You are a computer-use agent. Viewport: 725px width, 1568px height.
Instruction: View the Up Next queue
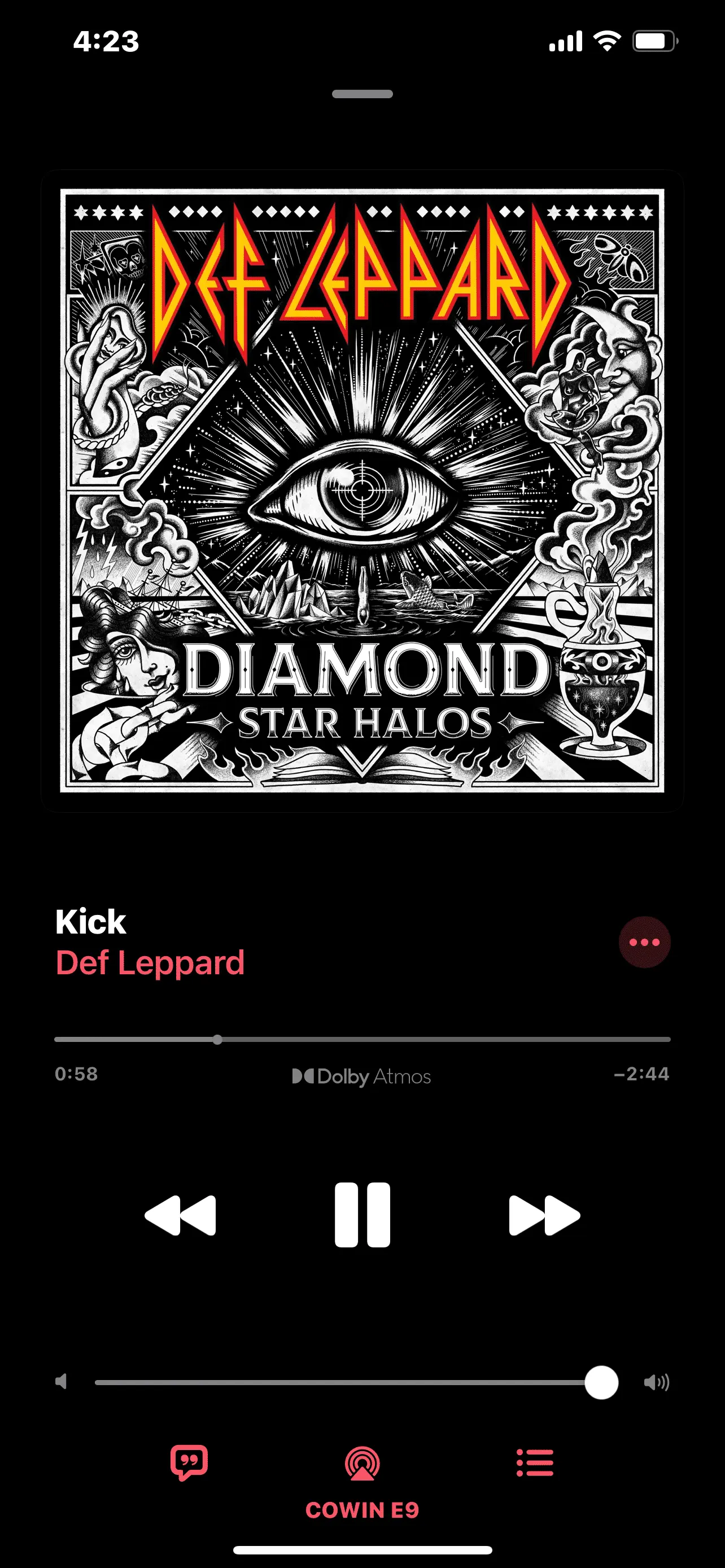coord(535,1462)
